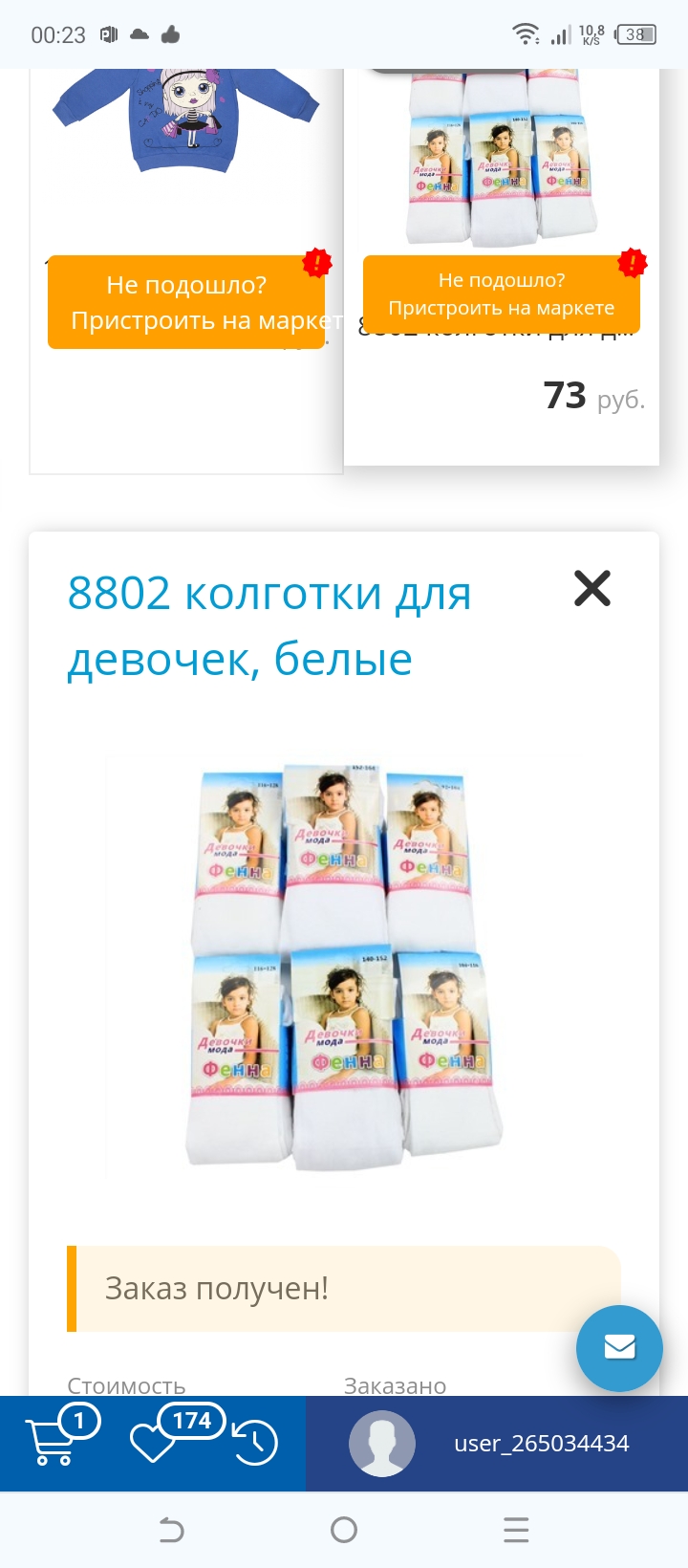Tap Пристроить на маркет under the blue sweater
Screen dimensions: 688x1568
186,302
